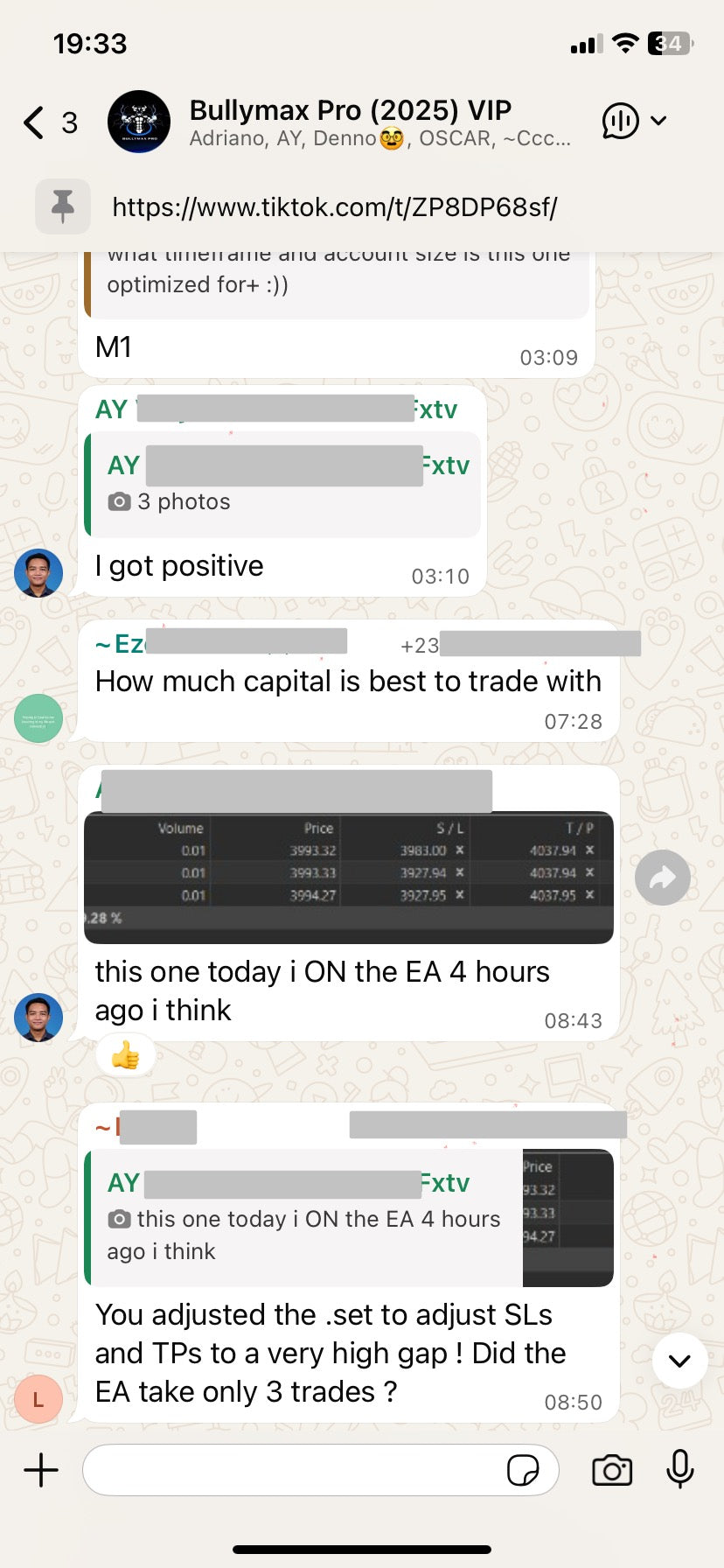
Task: Open the Bullymax Pro group profile picture
Action: [138, 122]
